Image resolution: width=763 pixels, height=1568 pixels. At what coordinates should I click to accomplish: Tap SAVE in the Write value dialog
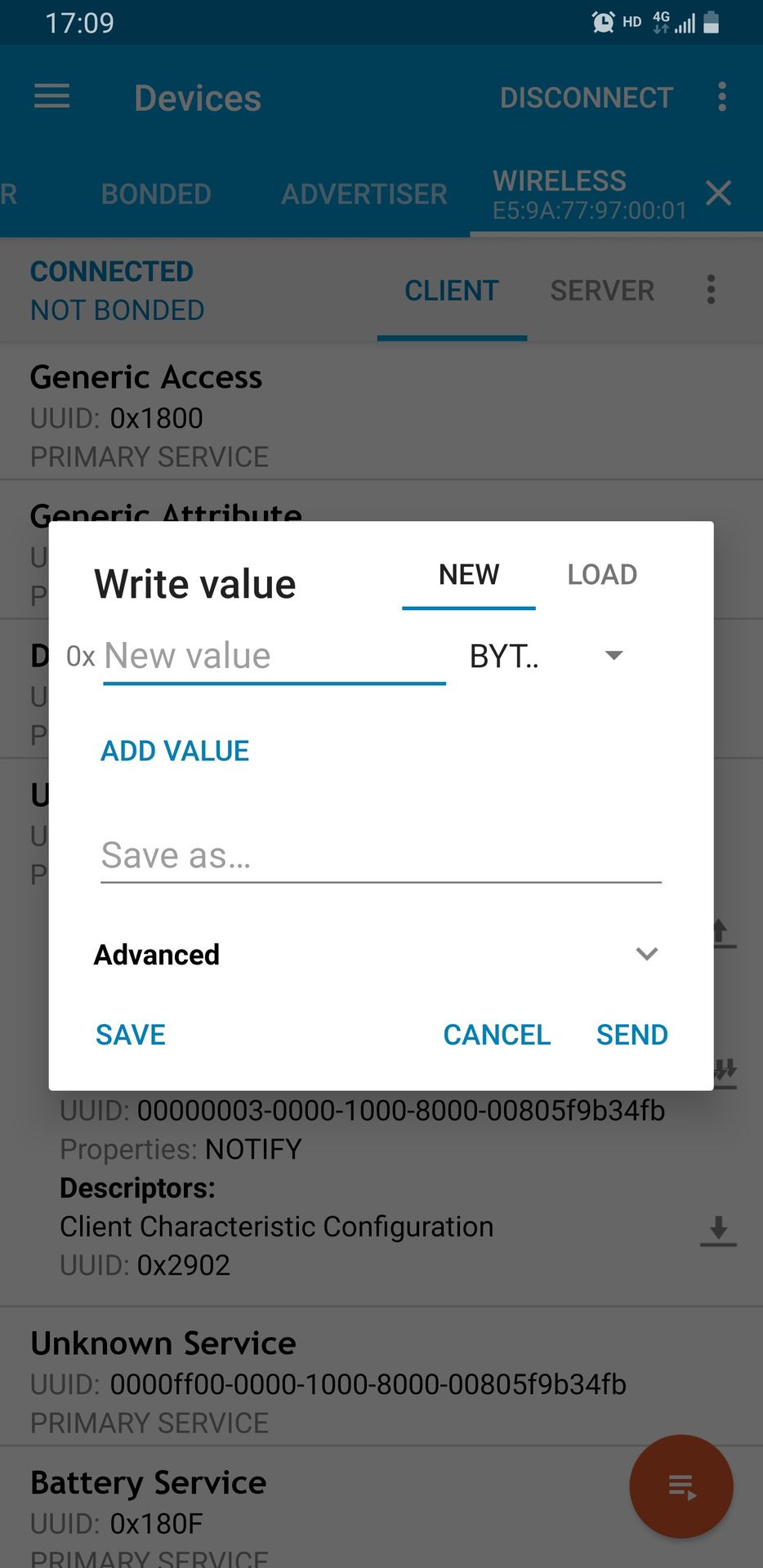pyautogui.click(x=131, y=1035)
